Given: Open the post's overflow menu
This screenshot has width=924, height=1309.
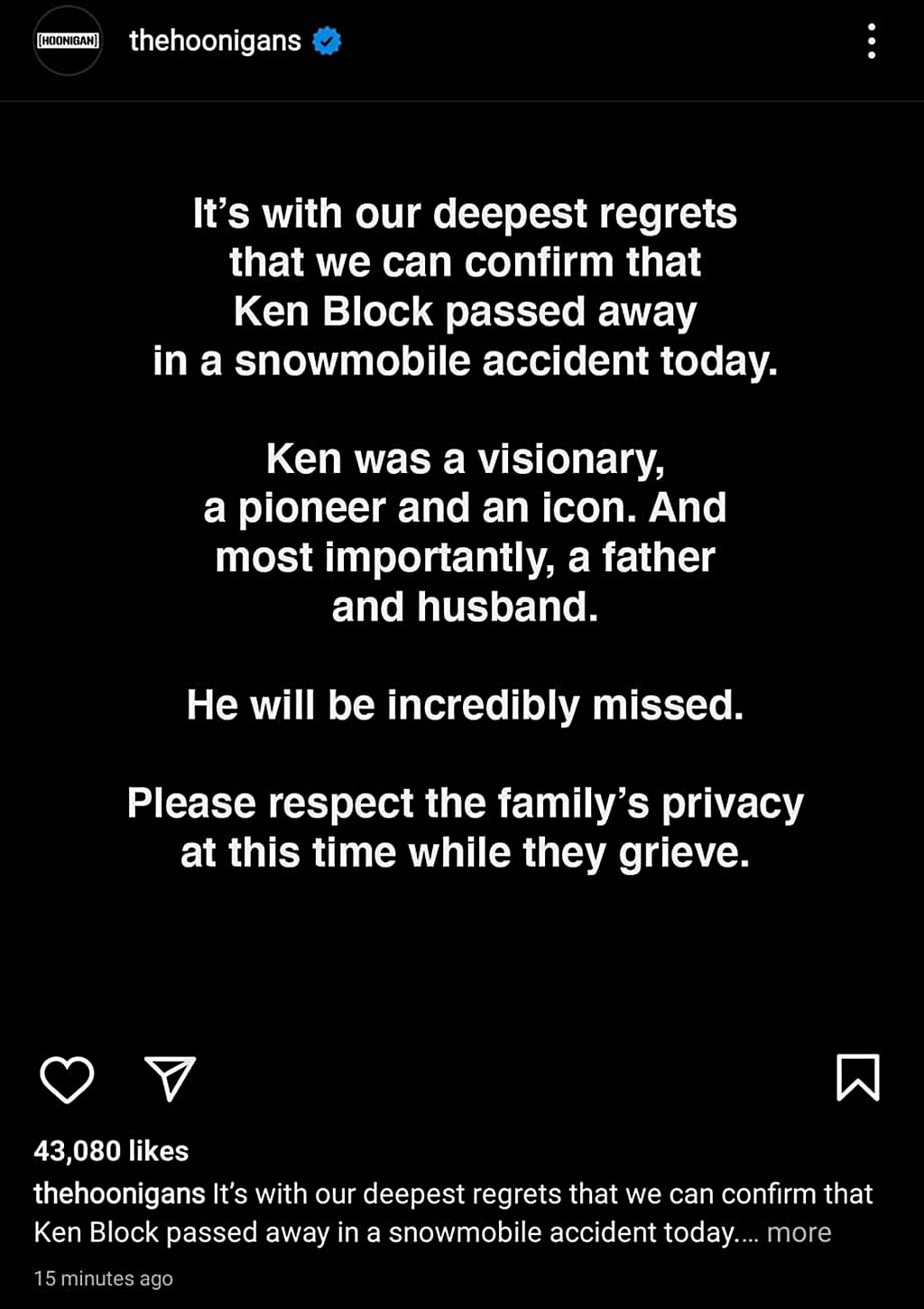Looking at the screenshot, I should tap(871, 42).
